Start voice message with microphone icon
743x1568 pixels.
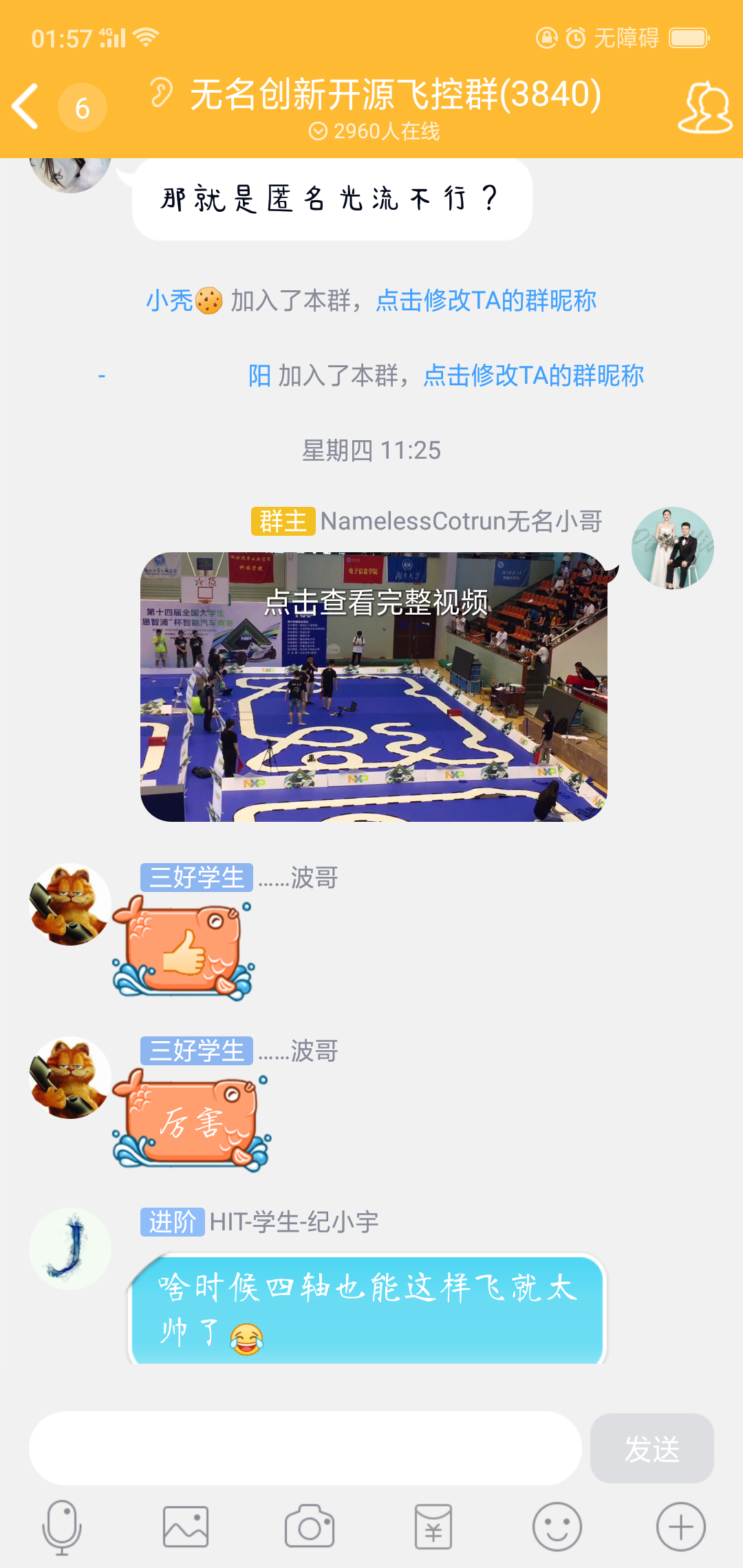click(62, 1527)
